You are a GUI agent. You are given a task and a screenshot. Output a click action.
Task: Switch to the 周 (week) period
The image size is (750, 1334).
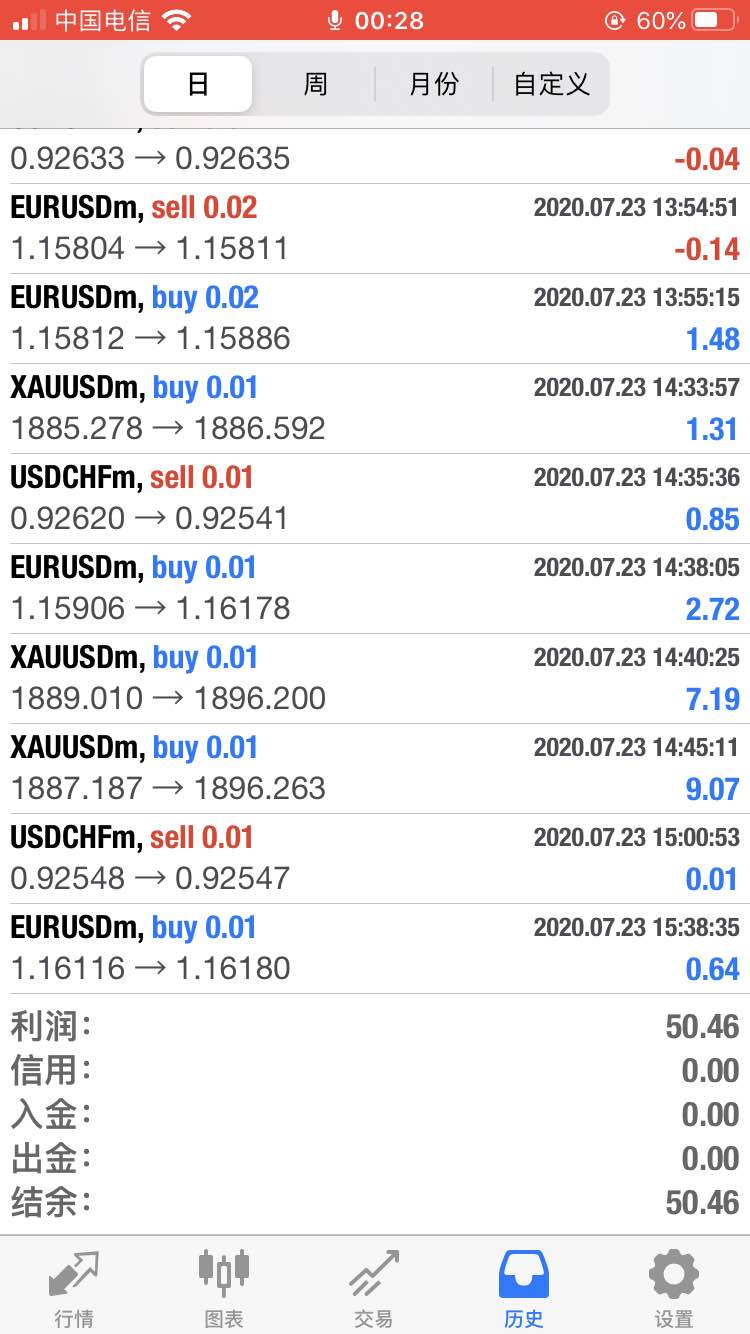point(315,84)
